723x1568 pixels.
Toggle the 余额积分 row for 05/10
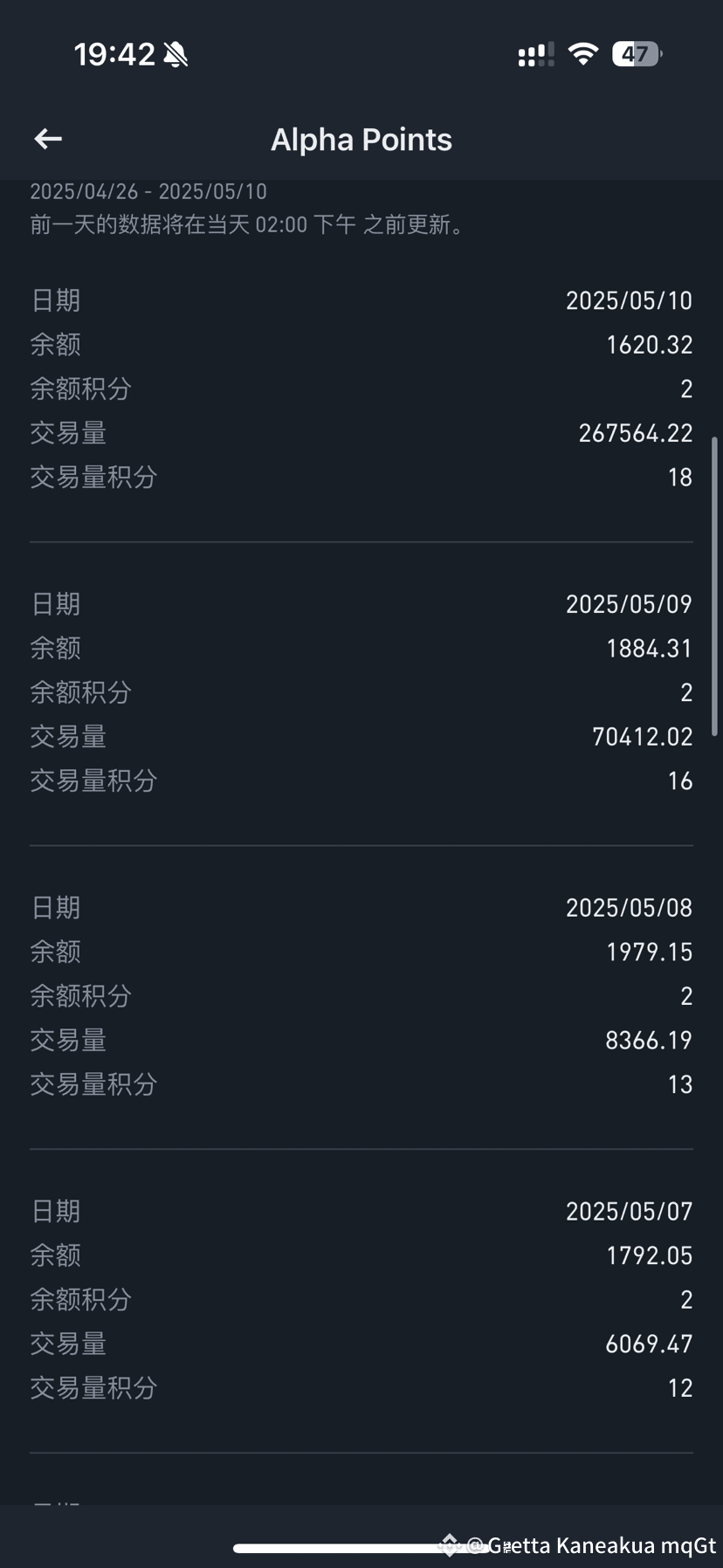click(x=361, y=389)
